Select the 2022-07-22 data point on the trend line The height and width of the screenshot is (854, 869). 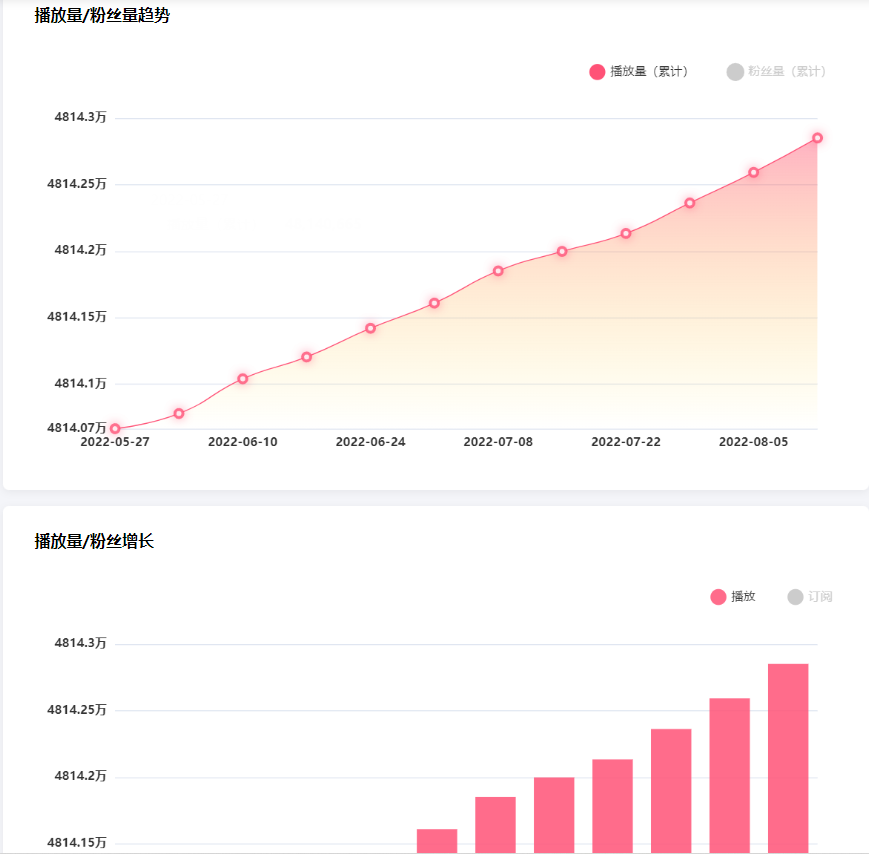(x=626, y=234)
